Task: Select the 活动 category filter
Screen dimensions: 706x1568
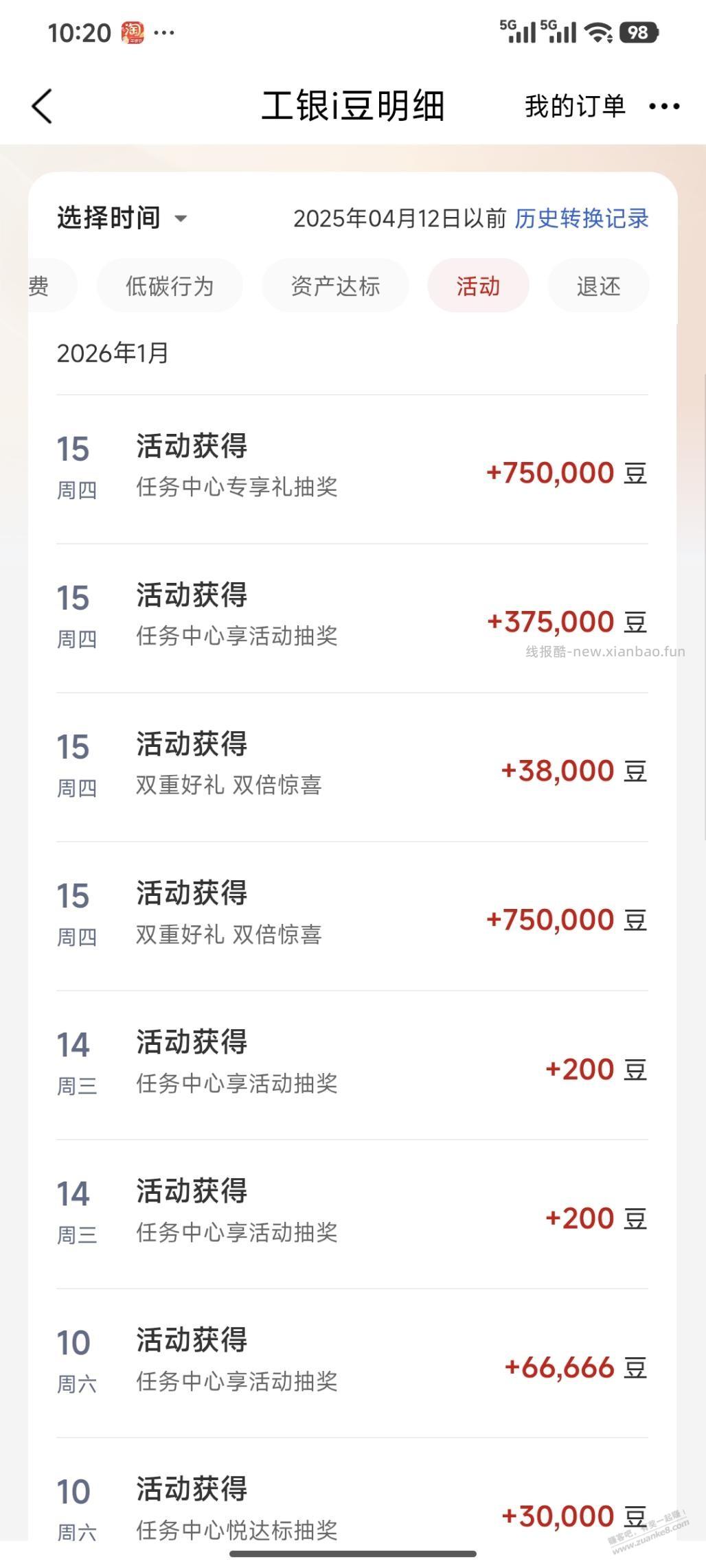Action: (x=478, y=285)
